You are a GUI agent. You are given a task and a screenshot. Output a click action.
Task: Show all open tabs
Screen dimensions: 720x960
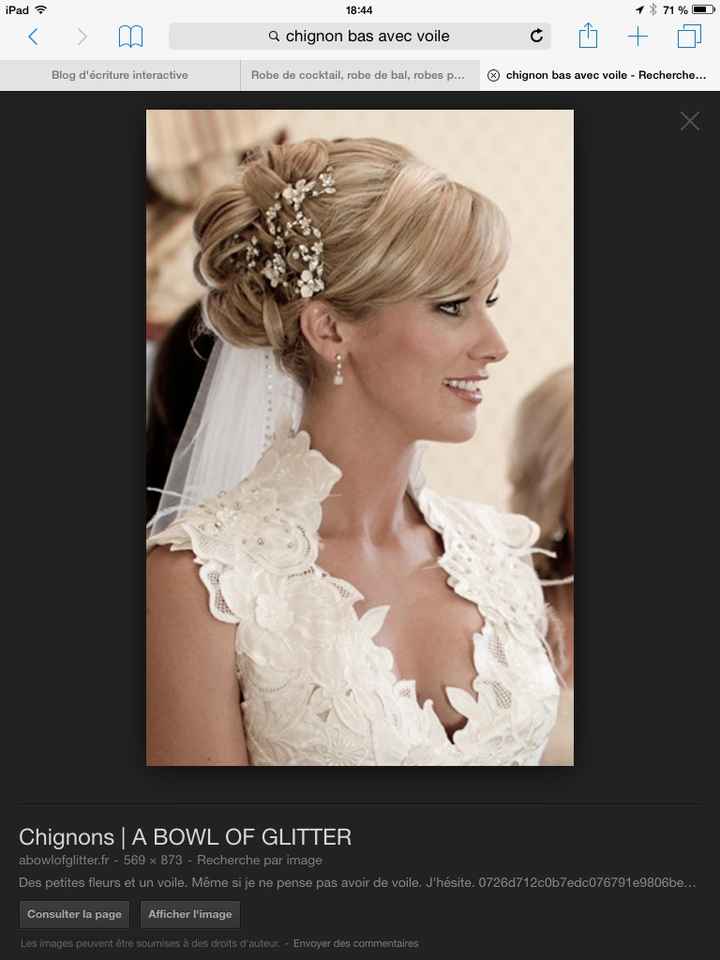pos(689,37)
